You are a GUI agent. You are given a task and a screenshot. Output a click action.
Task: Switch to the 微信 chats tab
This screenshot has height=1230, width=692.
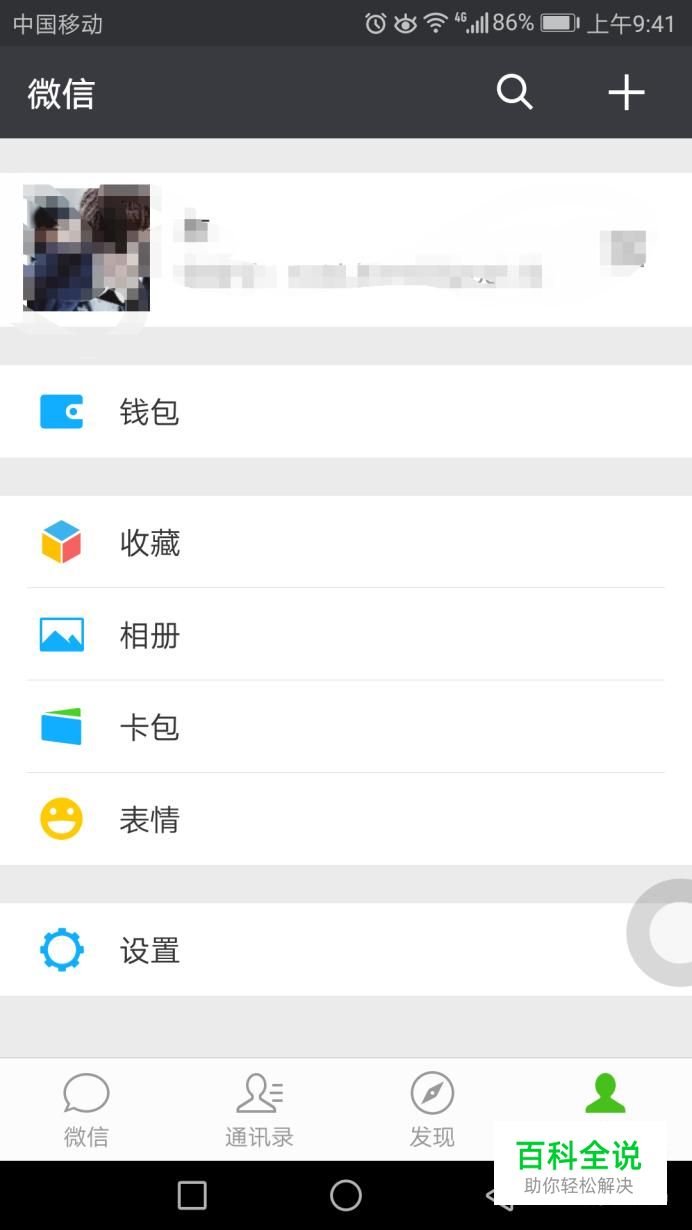86,1110
